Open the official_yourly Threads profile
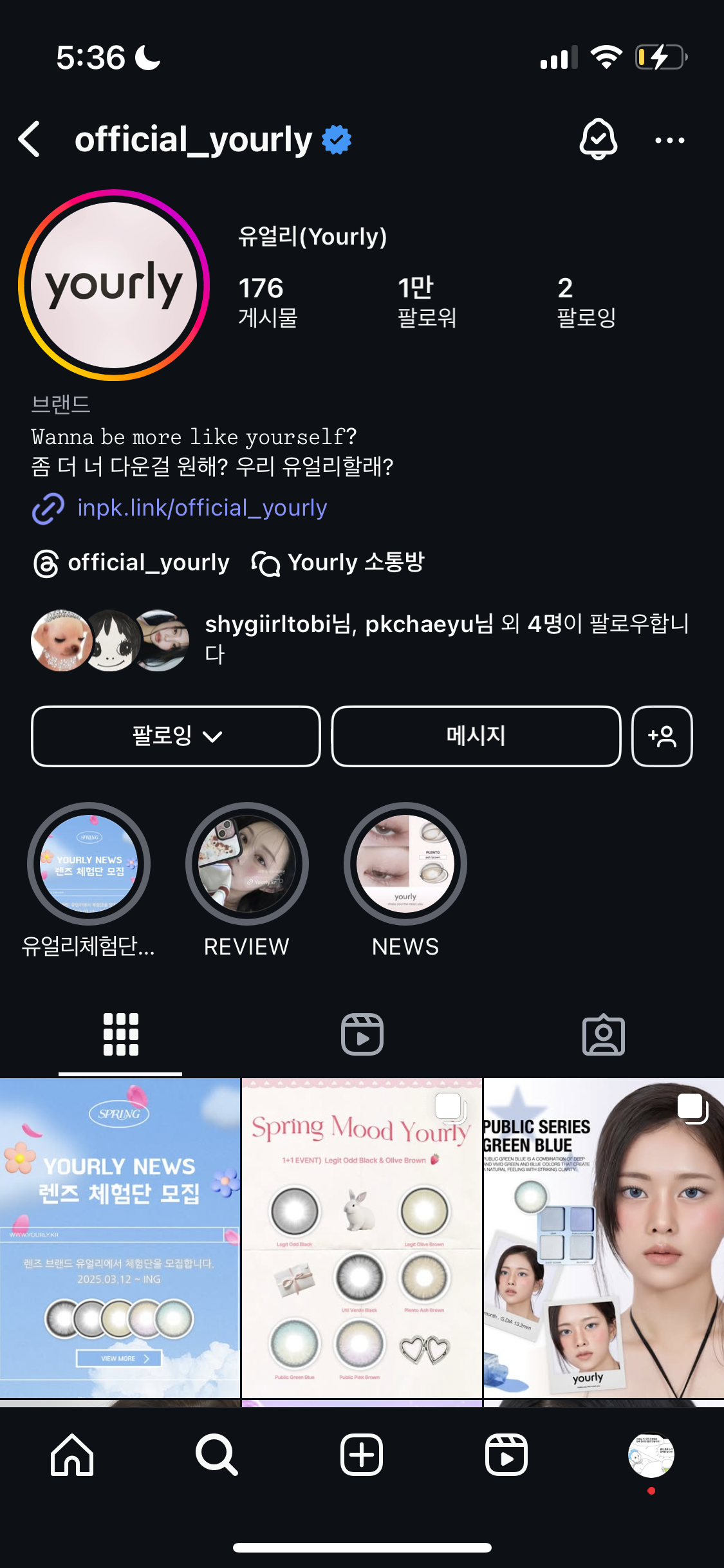The image size is (724, 1568). pos(132,563)
